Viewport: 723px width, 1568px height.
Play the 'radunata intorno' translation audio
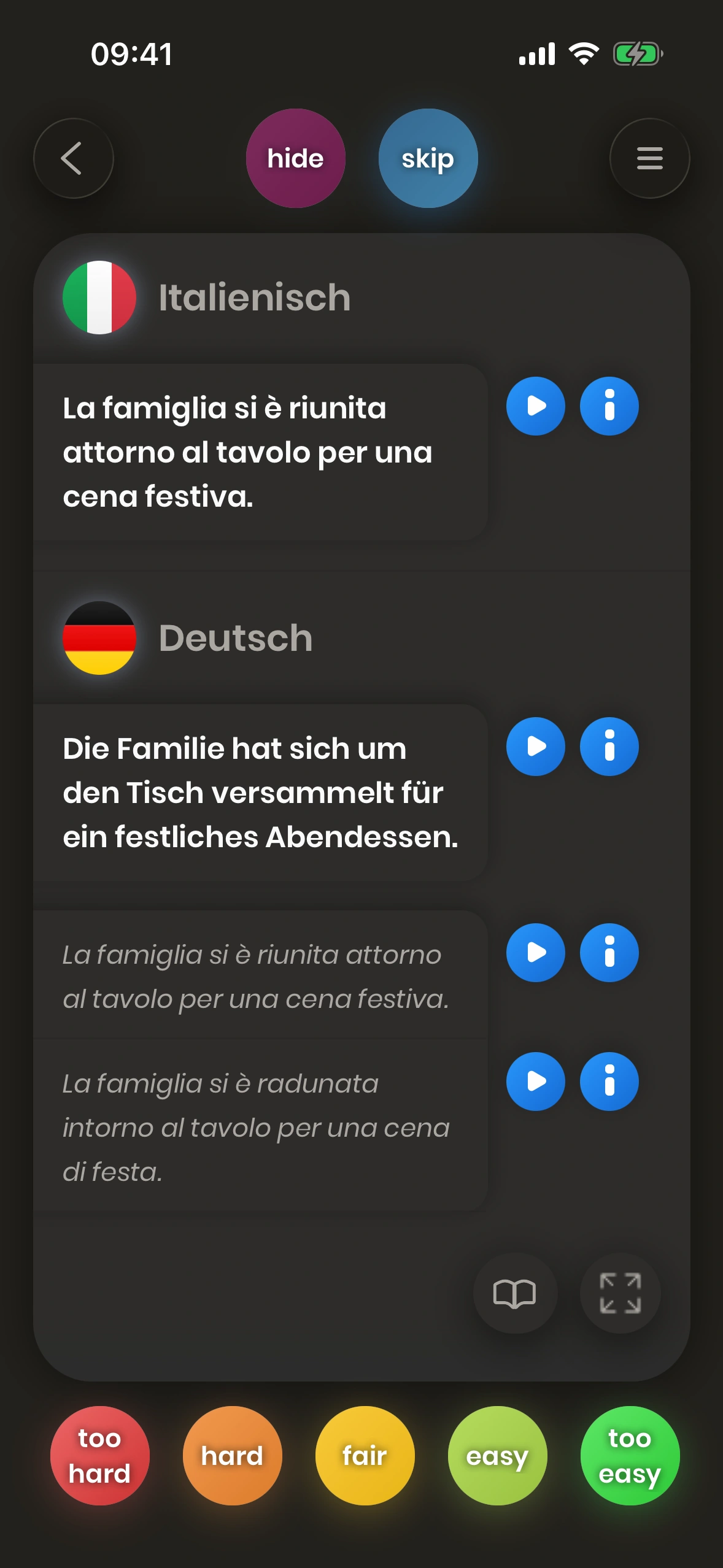point(535,1082)
